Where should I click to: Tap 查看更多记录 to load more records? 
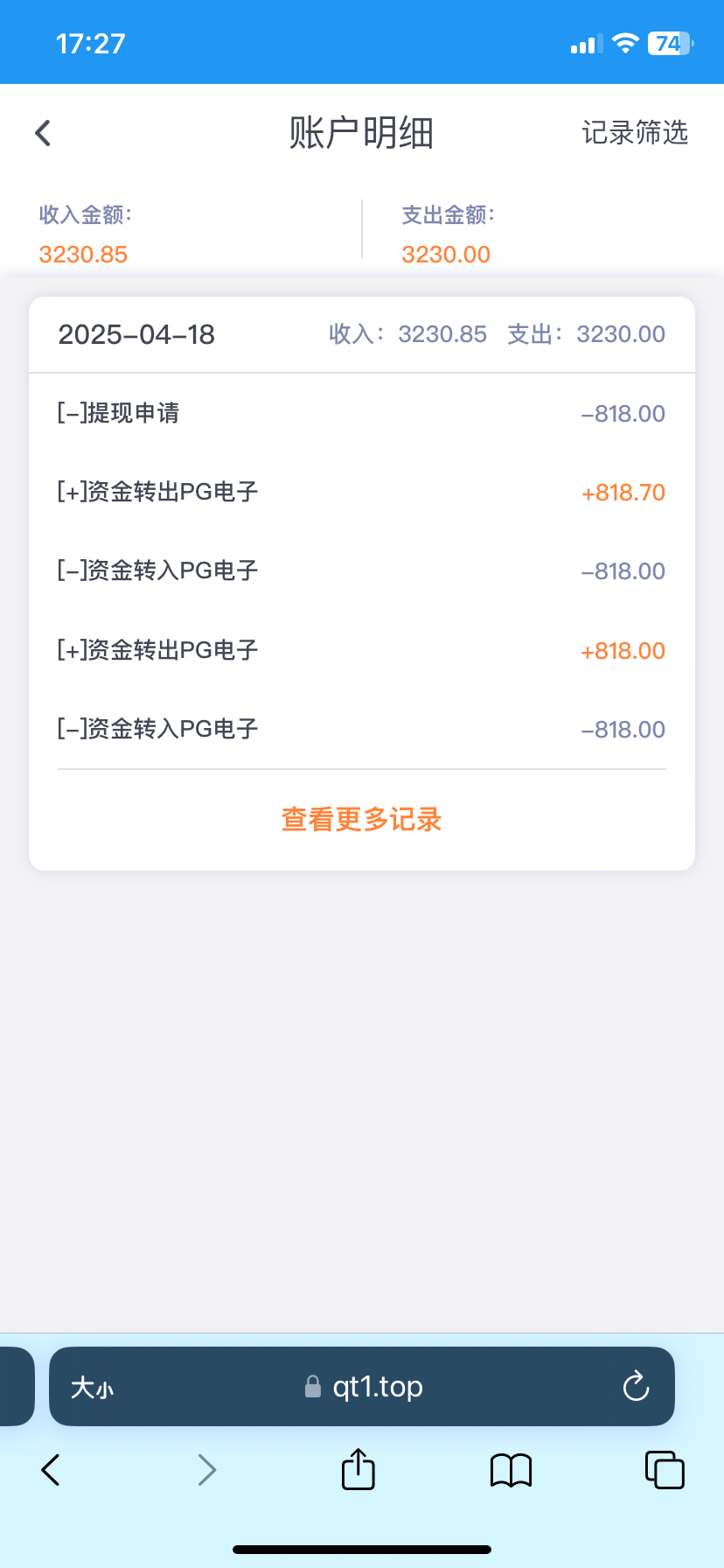[x=361, y=820]
